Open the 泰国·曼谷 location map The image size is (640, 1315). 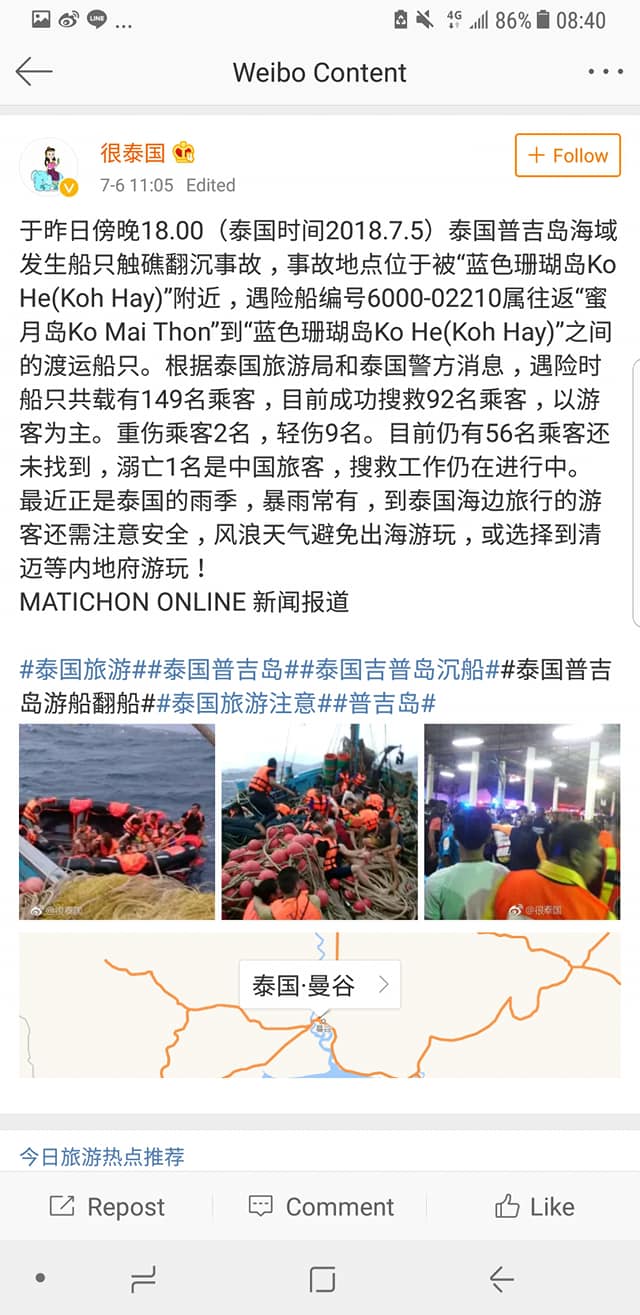(x=319, y=985)
